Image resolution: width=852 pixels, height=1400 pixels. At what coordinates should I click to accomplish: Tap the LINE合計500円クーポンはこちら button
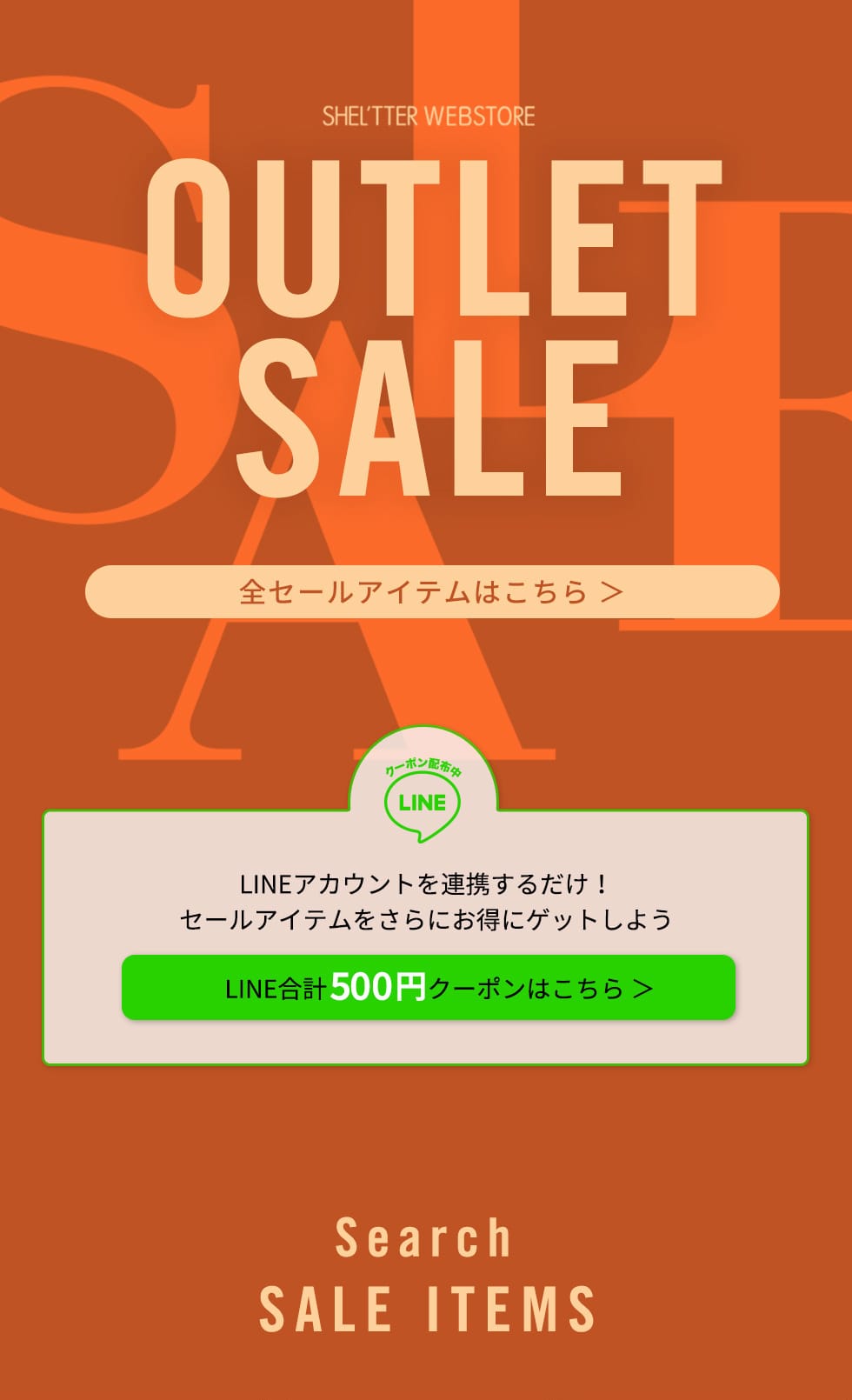point(429,988)
